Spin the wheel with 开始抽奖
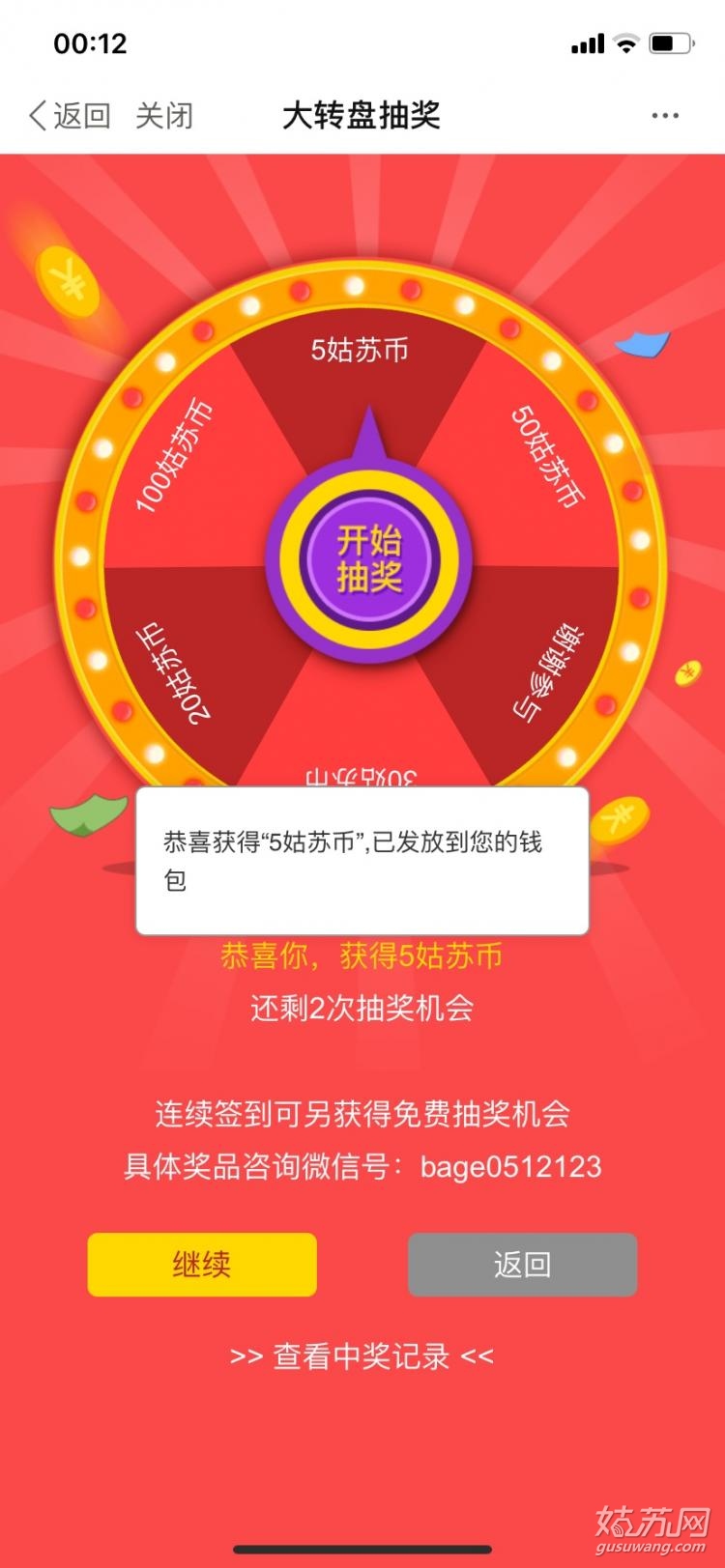The width and height of the screenshot is (725, 1568). (x=368, y=558)
